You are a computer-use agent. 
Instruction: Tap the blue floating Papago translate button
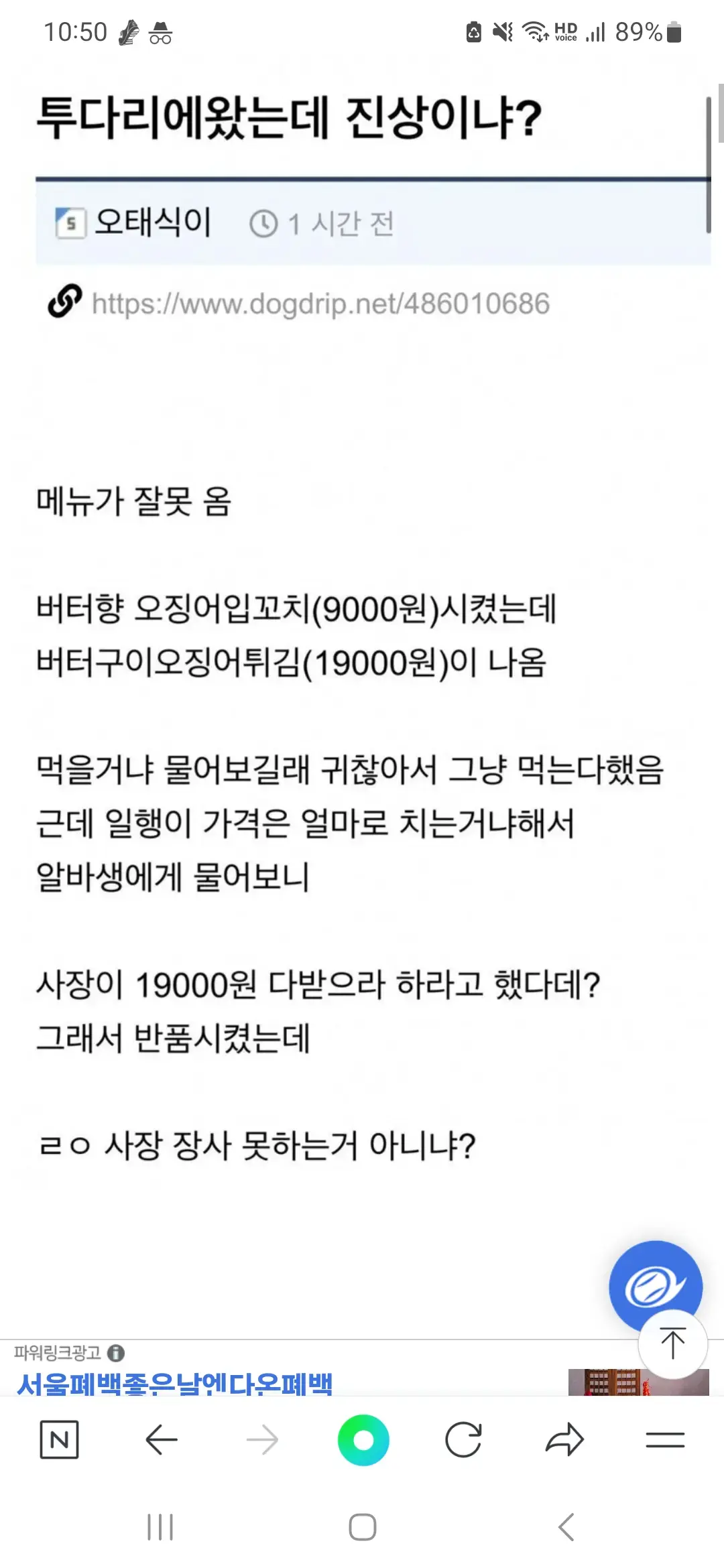(x=655, y=1287)
